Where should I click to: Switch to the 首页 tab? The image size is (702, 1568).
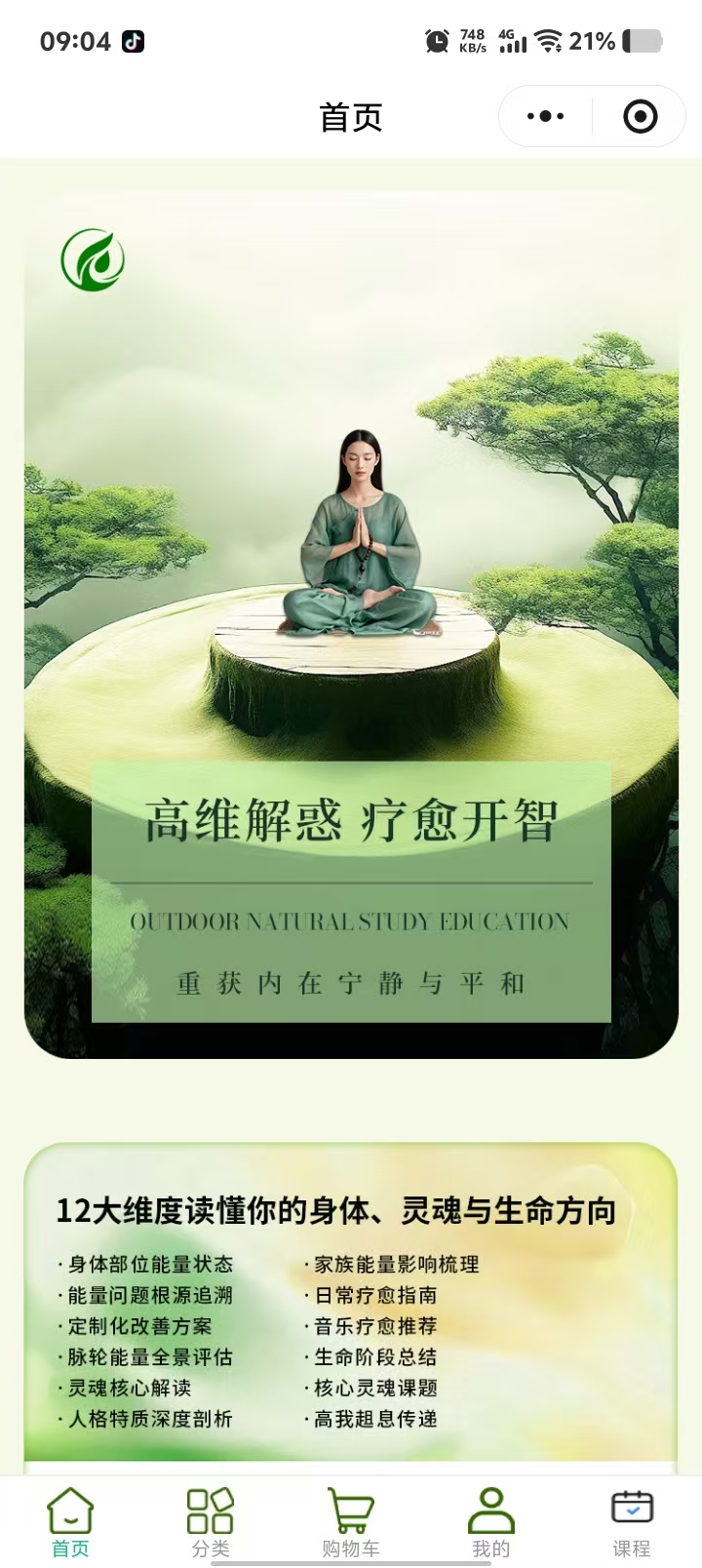[70, 1522]
